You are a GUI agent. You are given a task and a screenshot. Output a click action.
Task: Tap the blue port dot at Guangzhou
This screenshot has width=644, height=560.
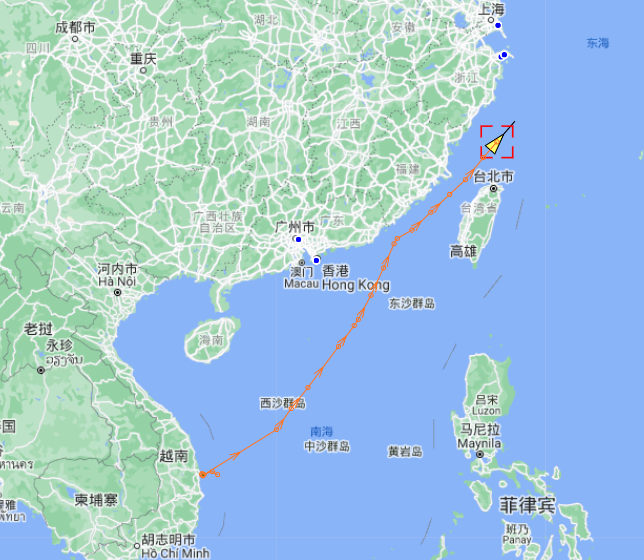[x=298, y=240]
